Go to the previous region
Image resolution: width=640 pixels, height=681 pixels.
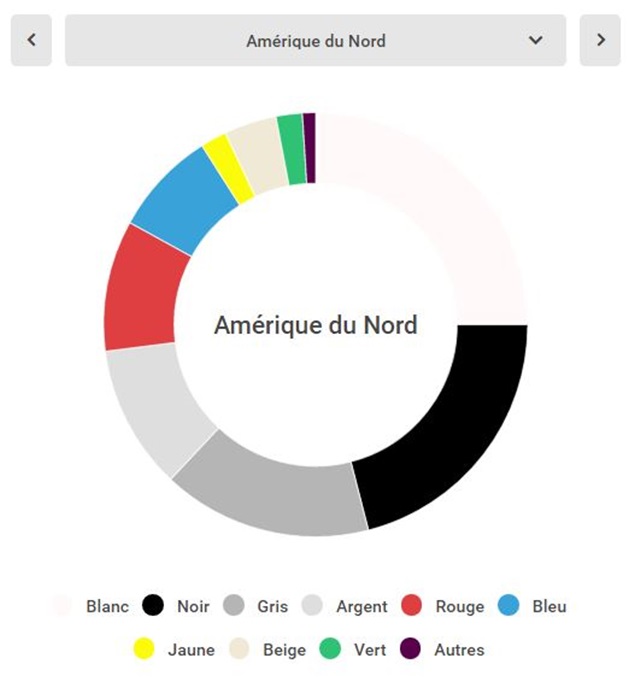tap(31, 40)
